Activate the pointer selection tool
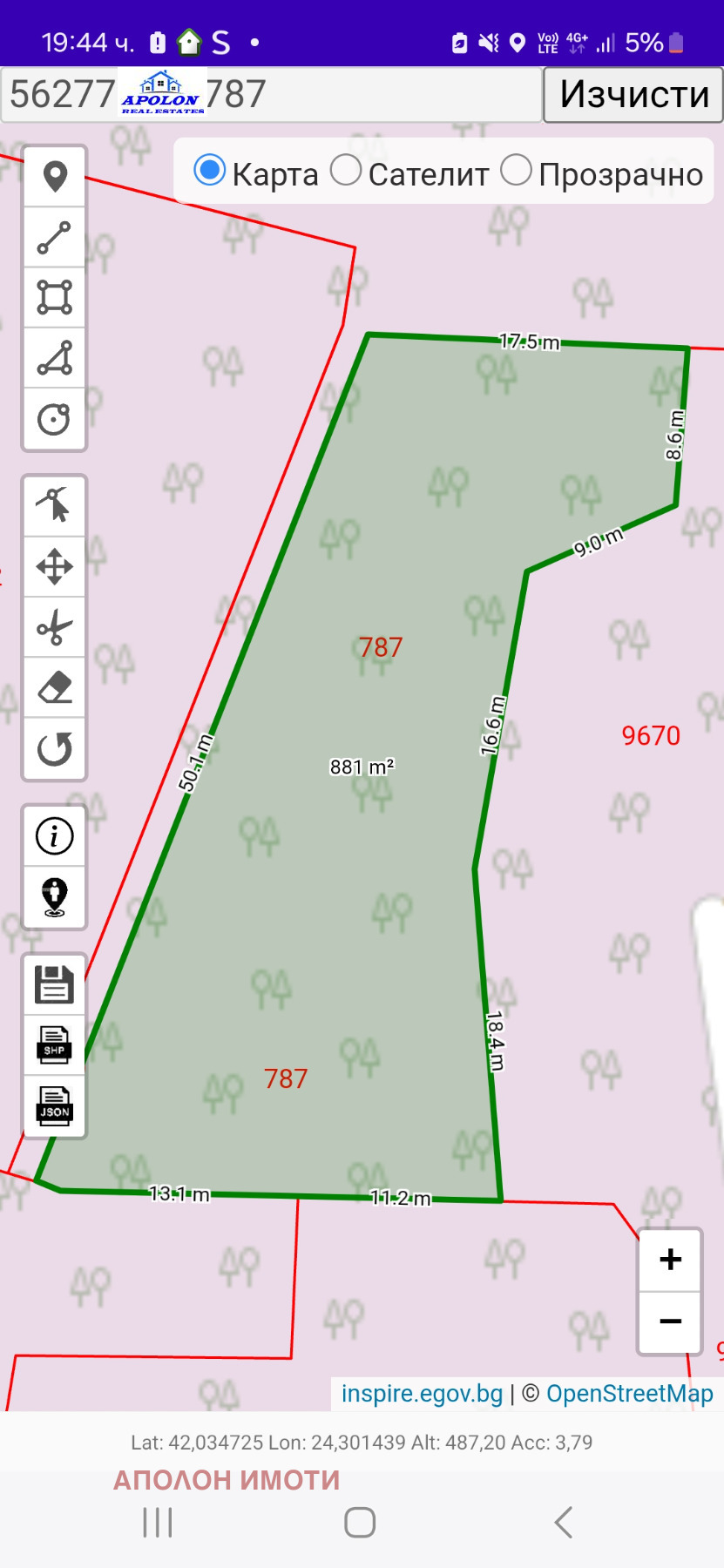The width and height of the screenshot is (724, 1568). (55, 505)
